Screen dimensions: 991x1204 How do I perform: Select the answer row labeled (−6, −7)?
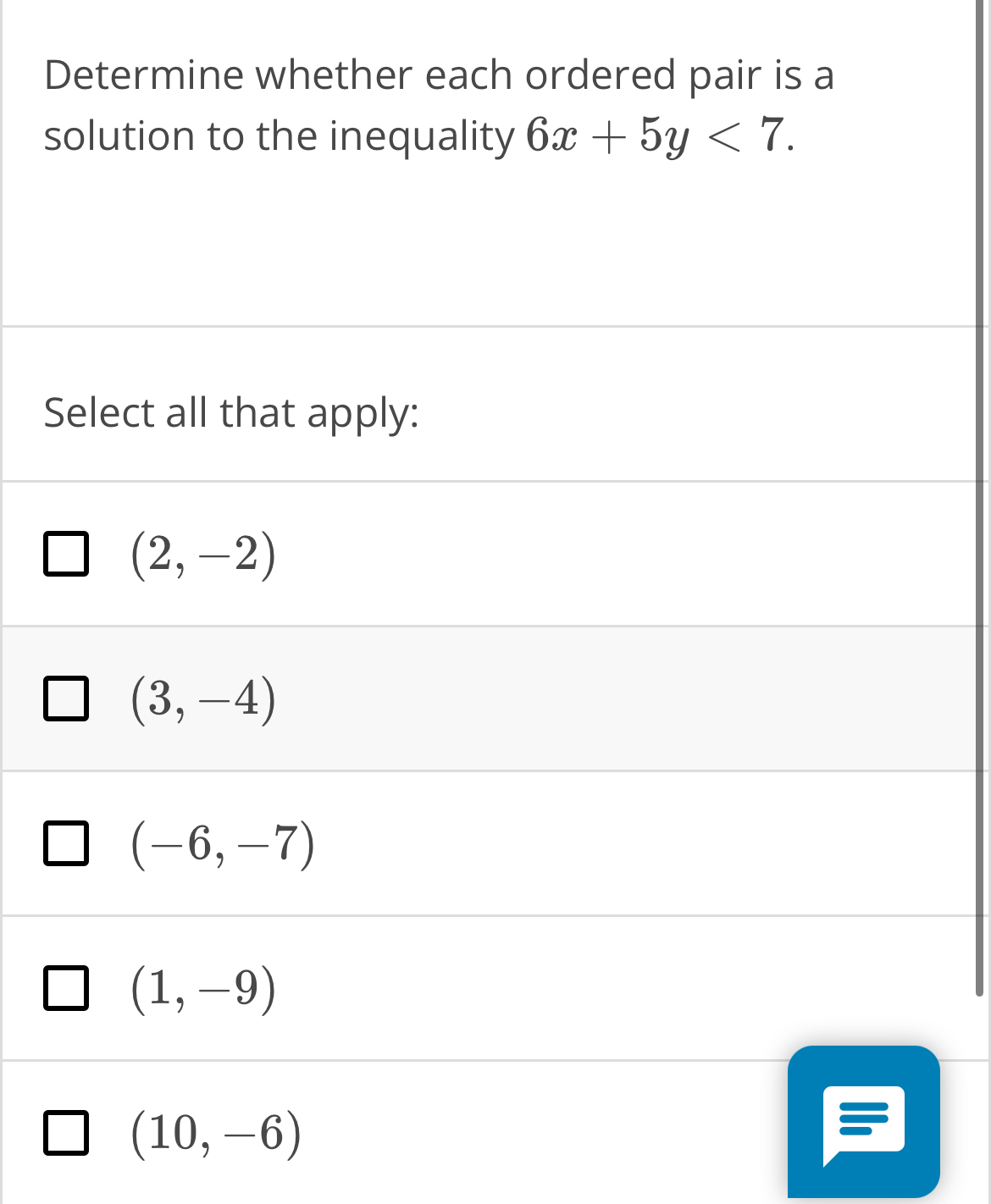339,844
